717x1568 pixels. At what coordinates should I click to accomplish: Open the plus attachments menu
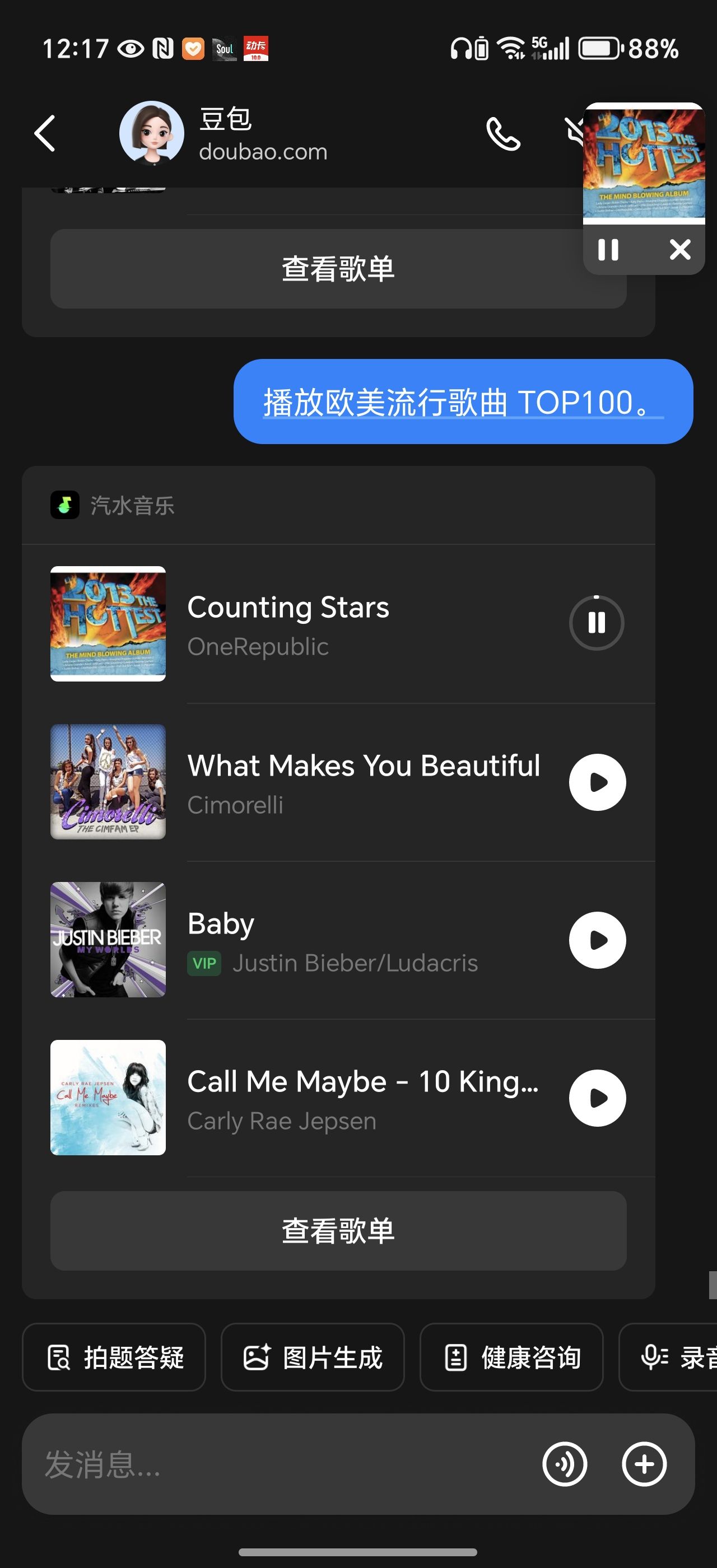(x=644, y=1464)
